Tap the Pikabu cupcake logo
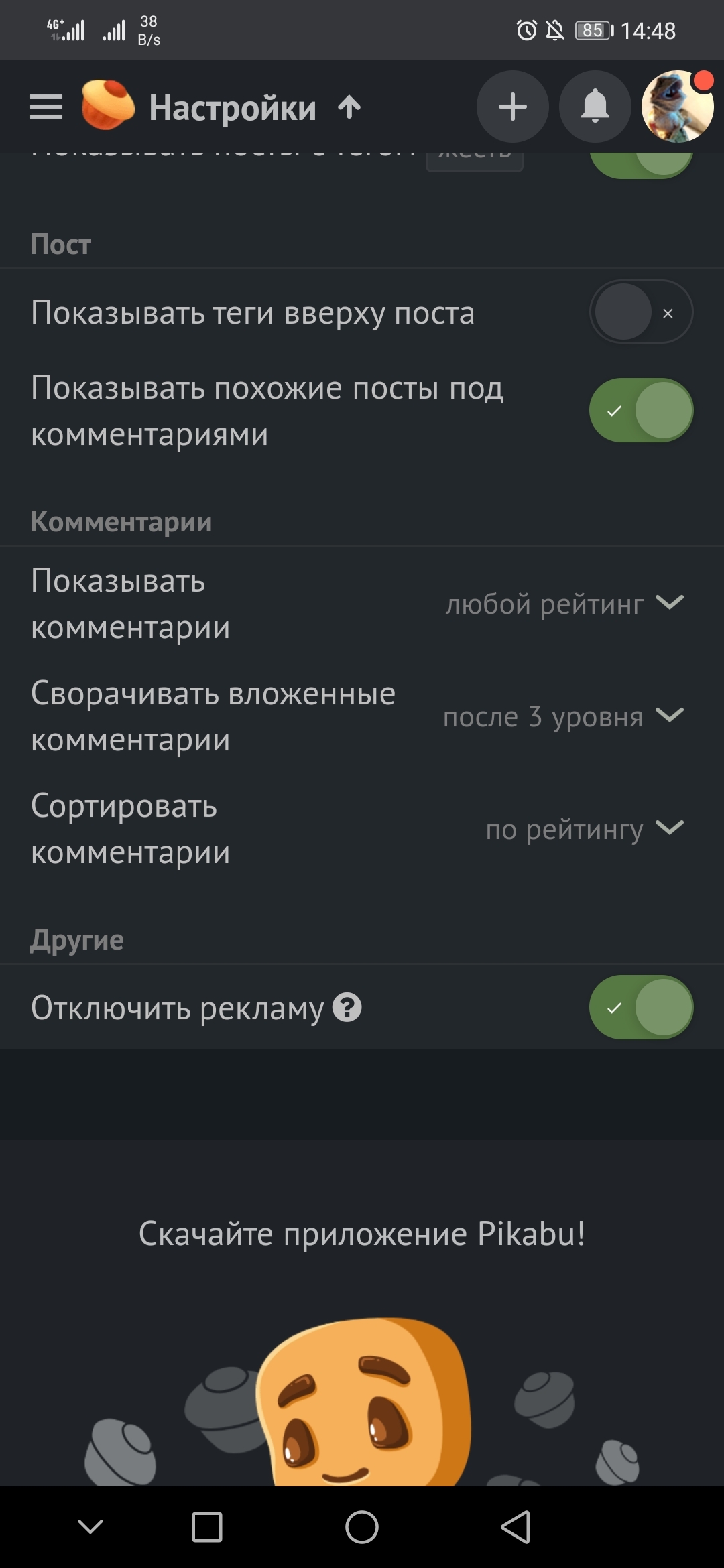This screenshot has width=724, height=1568. click(x=107, y=105)
